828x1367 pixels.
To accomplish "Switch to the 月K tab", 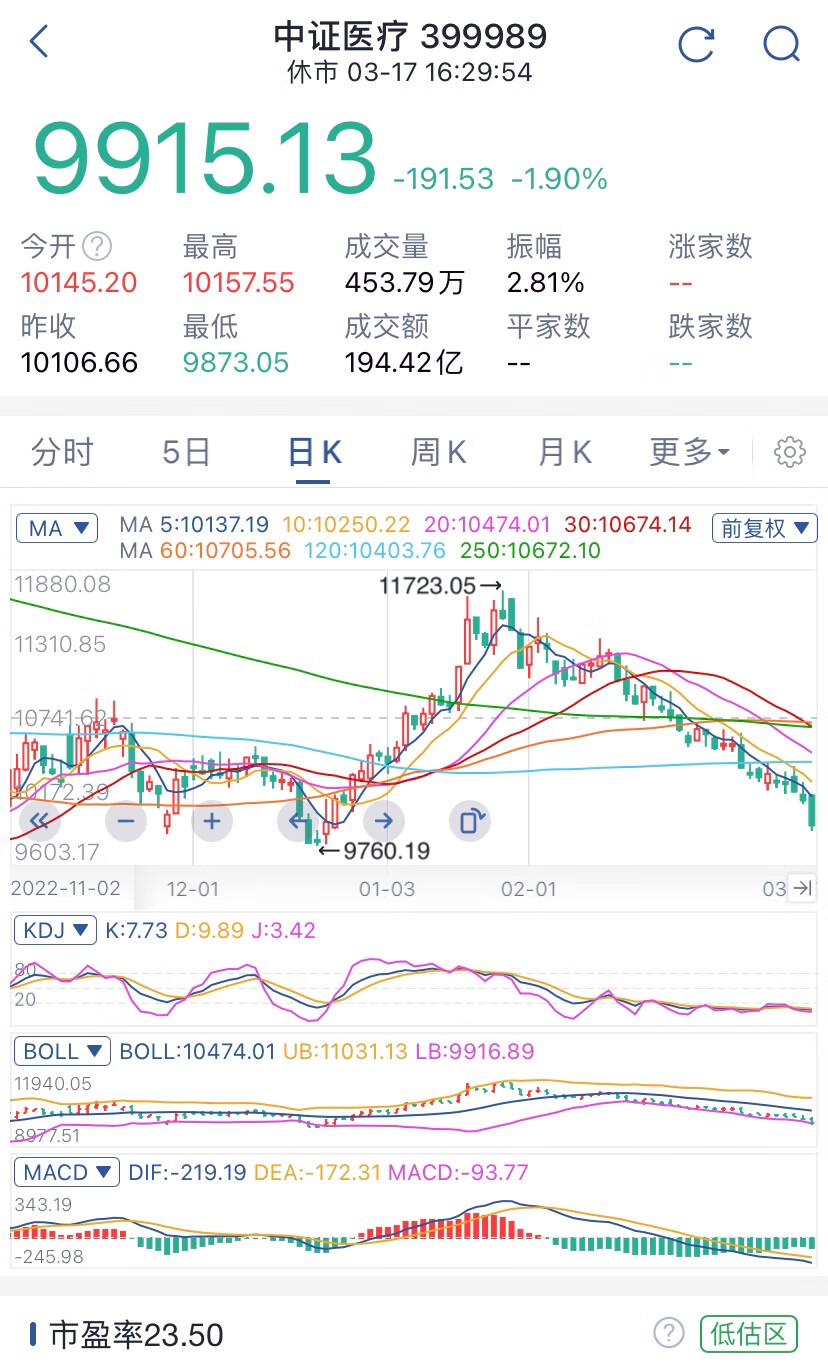I will coord(565,453).
